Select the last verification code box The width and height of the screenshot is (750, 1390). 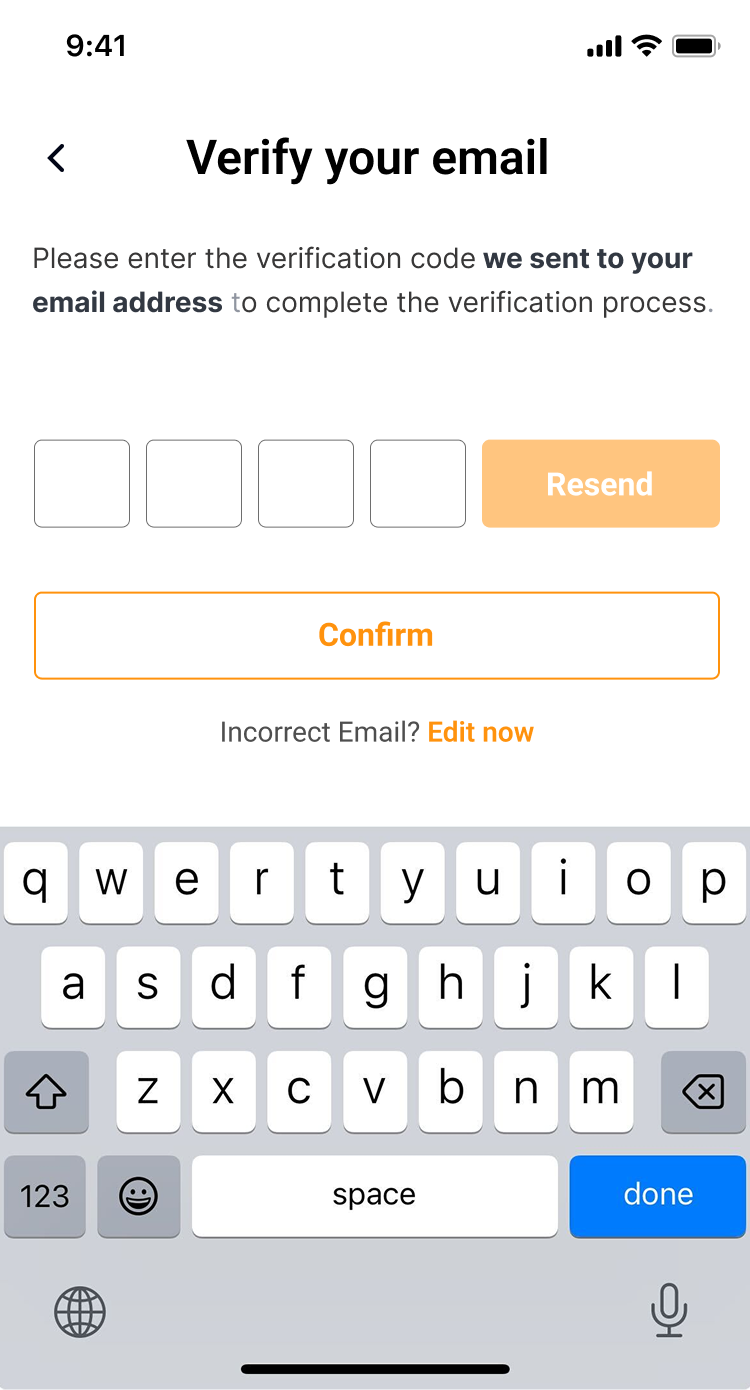pos(417,483)
